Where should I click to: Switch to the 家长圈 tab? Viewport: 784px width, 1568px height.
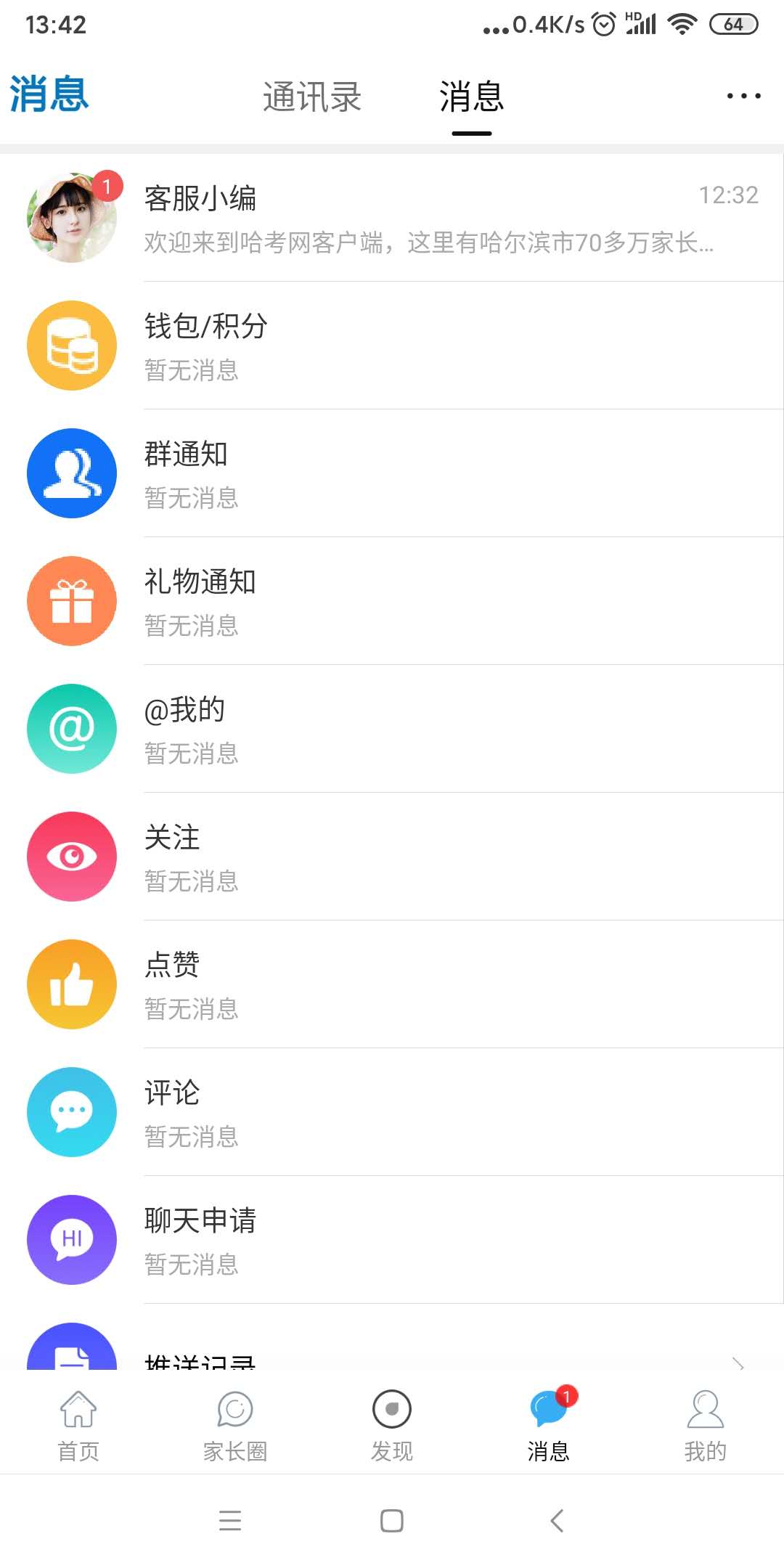point(235,1424)
